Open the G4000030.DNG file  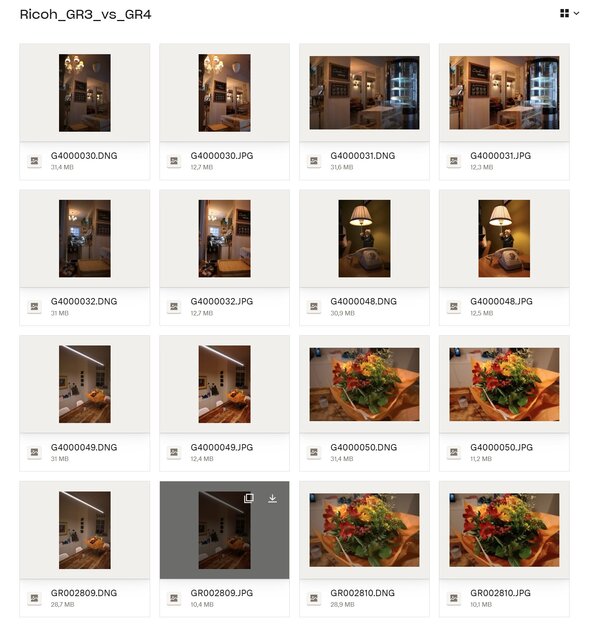click(x=85, y=92)
